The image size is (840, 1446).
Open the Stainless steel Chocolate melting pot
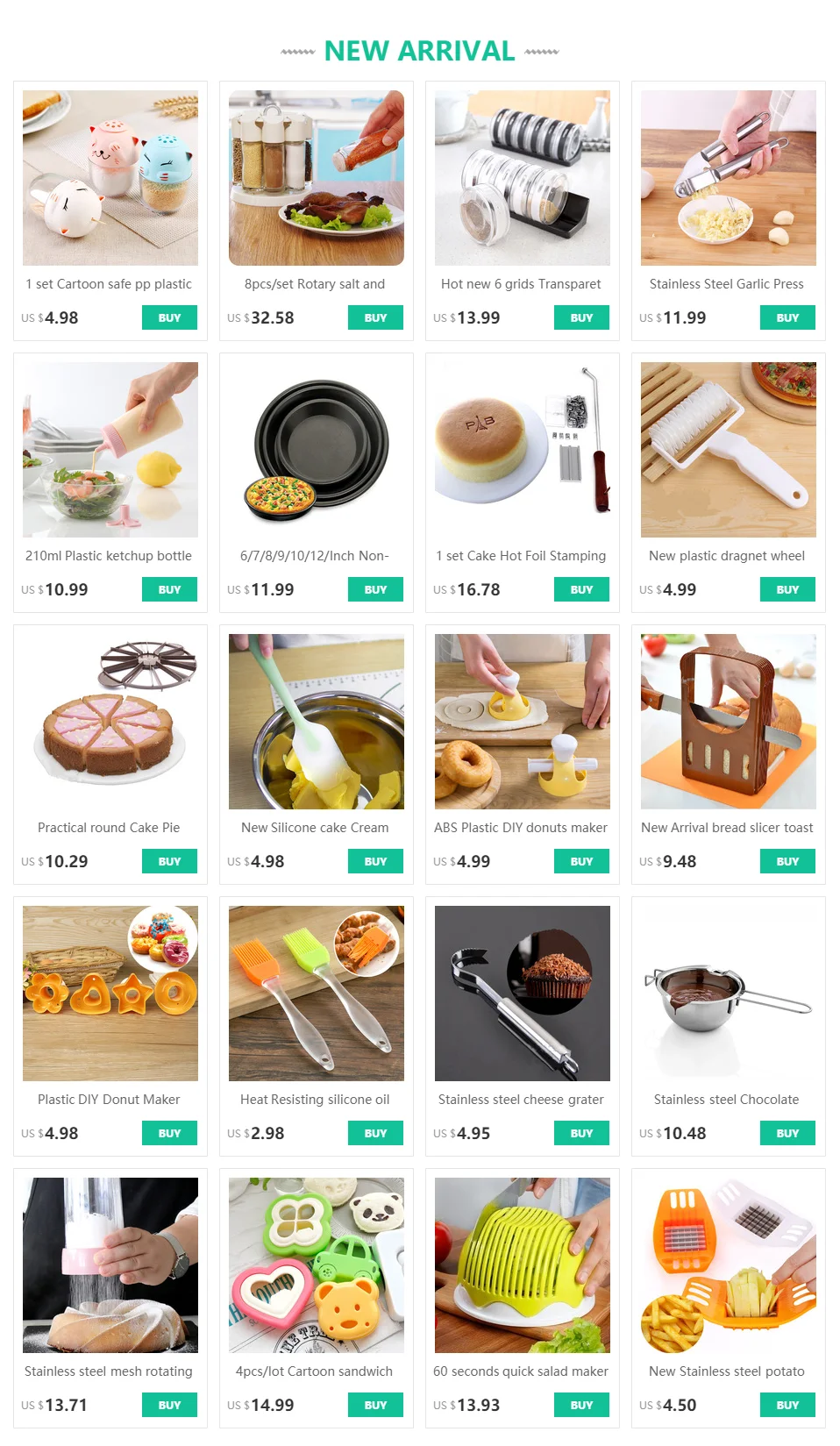pos(728,994)
